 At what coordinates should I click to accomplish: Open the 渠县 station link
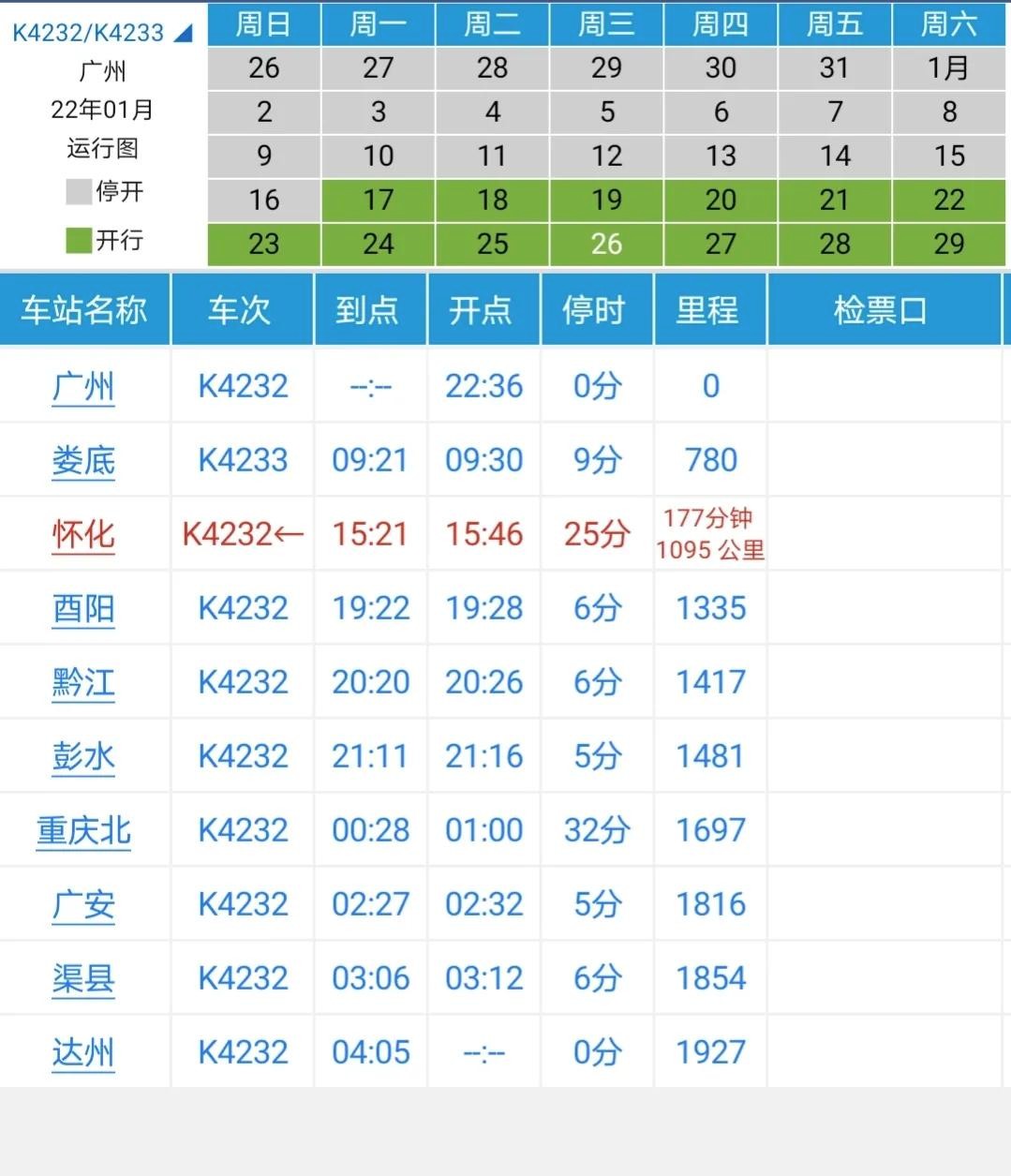click(83, 978)
